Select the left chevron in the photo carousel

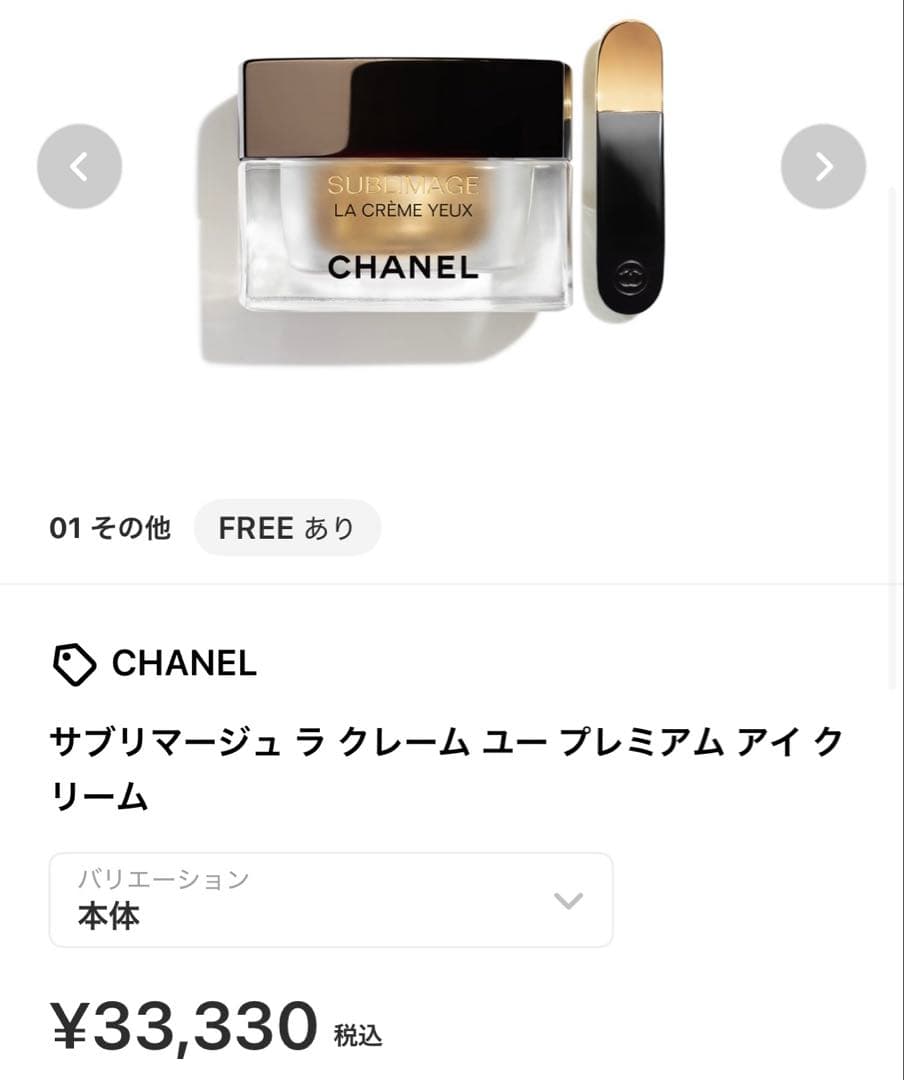click(x=78, y=165)
